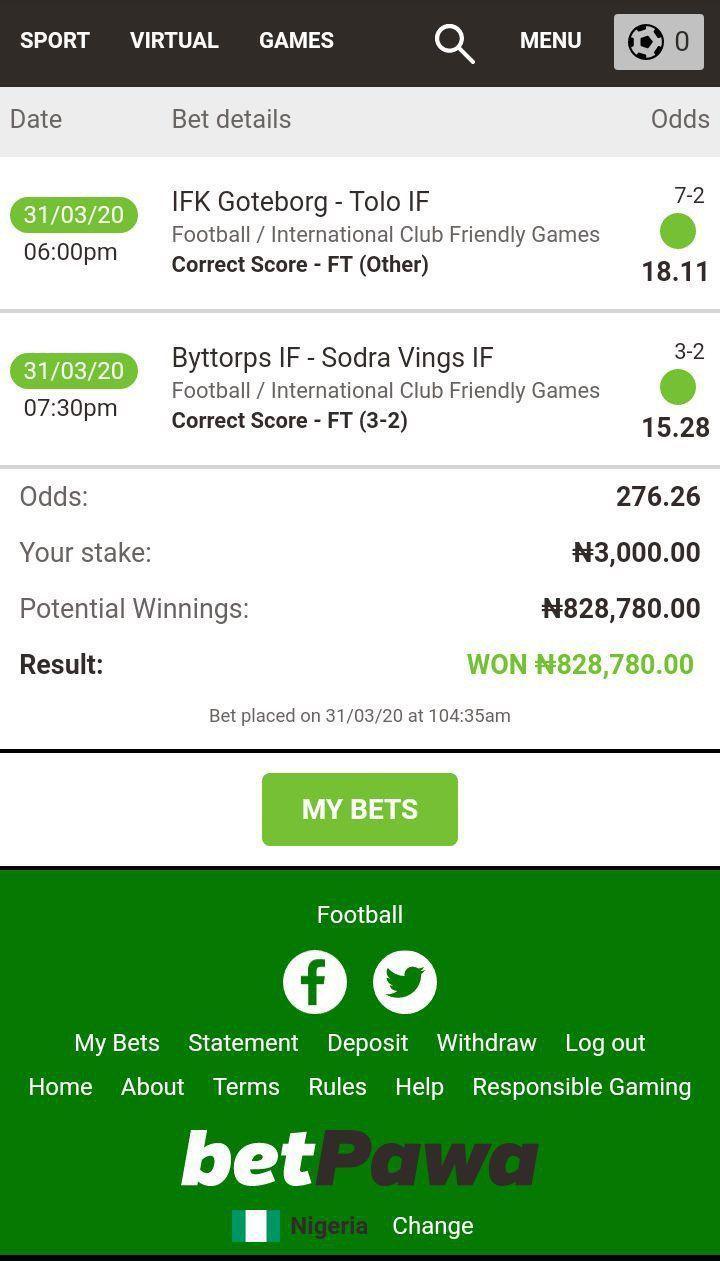Open the Twitter page
This screenshot has height=1261, width=720.
(405, 982)
